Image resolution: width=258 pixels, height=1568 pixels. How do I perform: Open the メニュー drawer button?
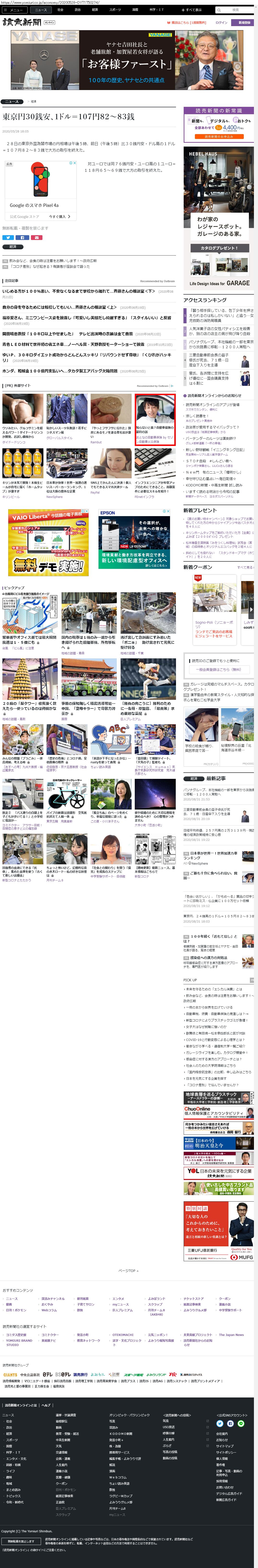tap(15, 10)
